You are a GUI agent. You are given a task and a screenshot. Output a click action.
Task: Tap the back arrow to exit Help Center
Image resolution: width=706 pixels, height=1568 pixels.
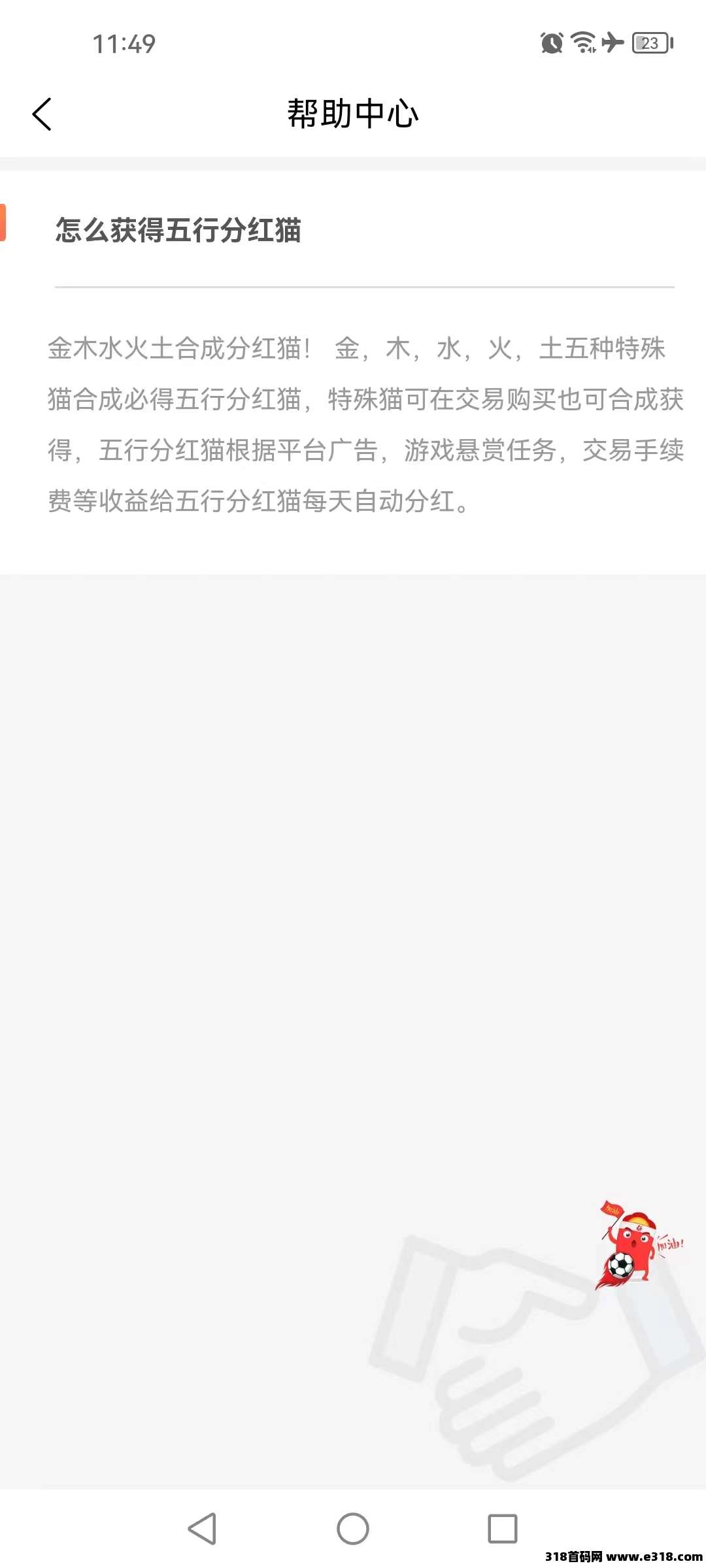(42, 113)
